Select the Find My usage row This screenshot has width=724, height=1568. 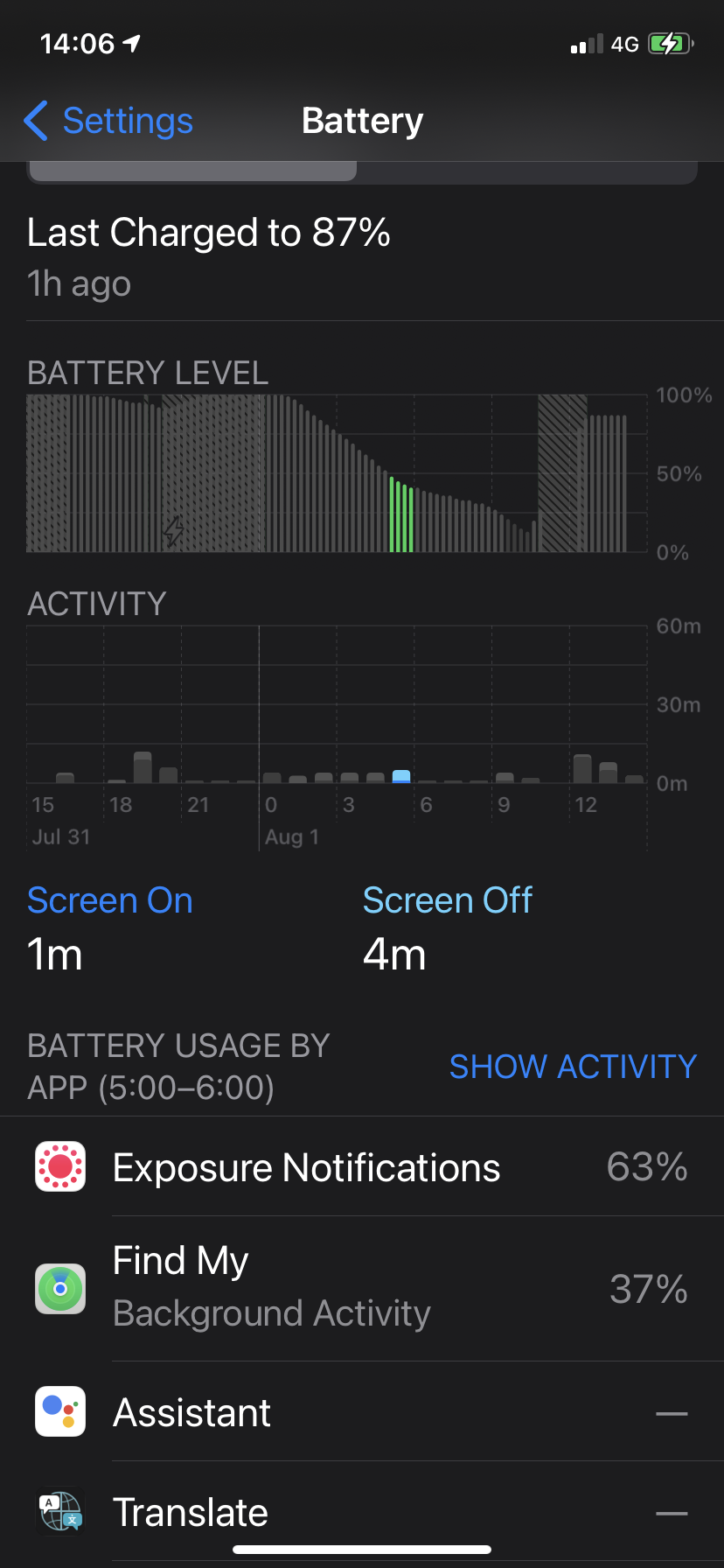pos(362,1288)
